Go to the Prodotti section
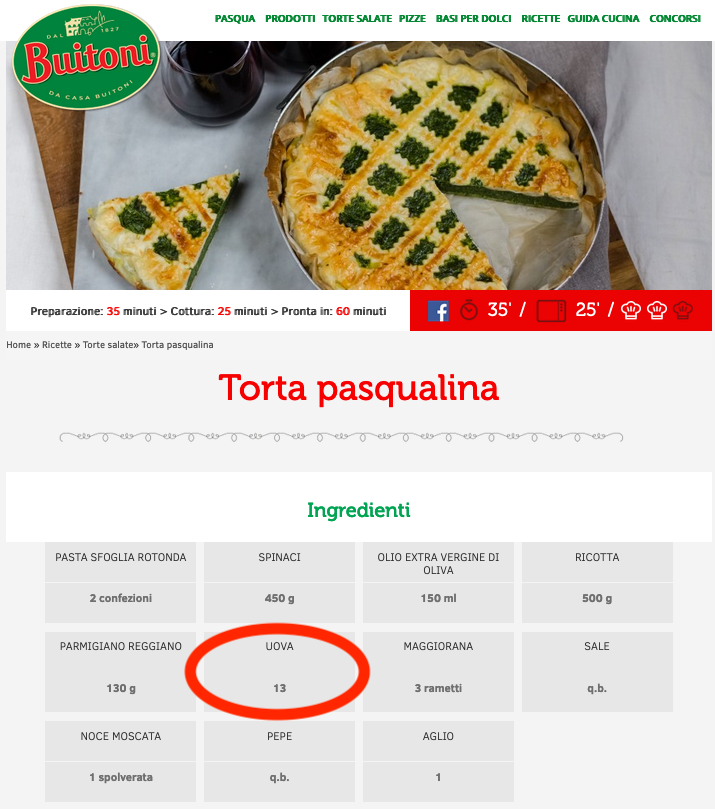 click(290, 19)
